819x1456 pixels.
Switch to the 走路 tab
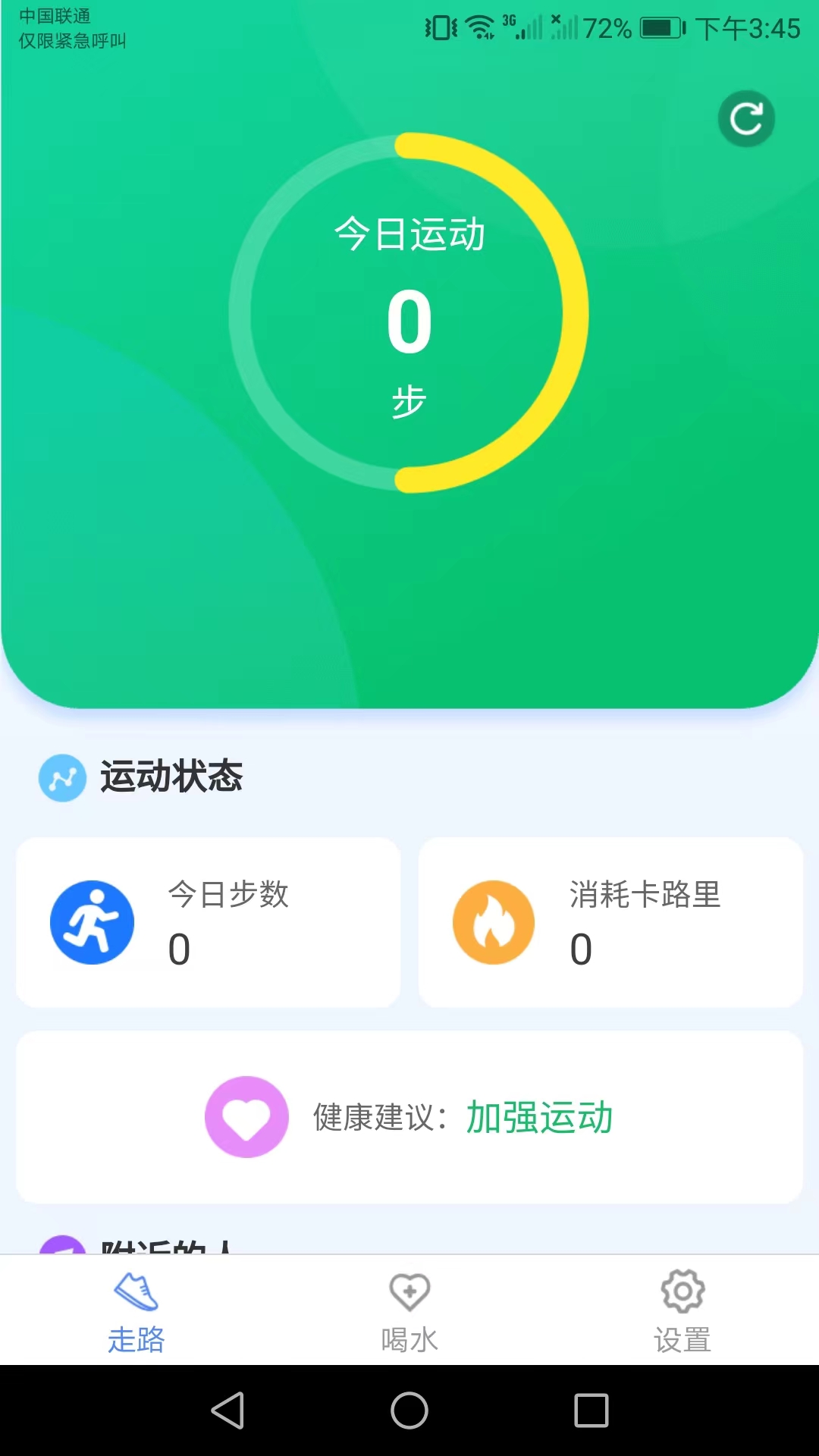[136, 1312]
